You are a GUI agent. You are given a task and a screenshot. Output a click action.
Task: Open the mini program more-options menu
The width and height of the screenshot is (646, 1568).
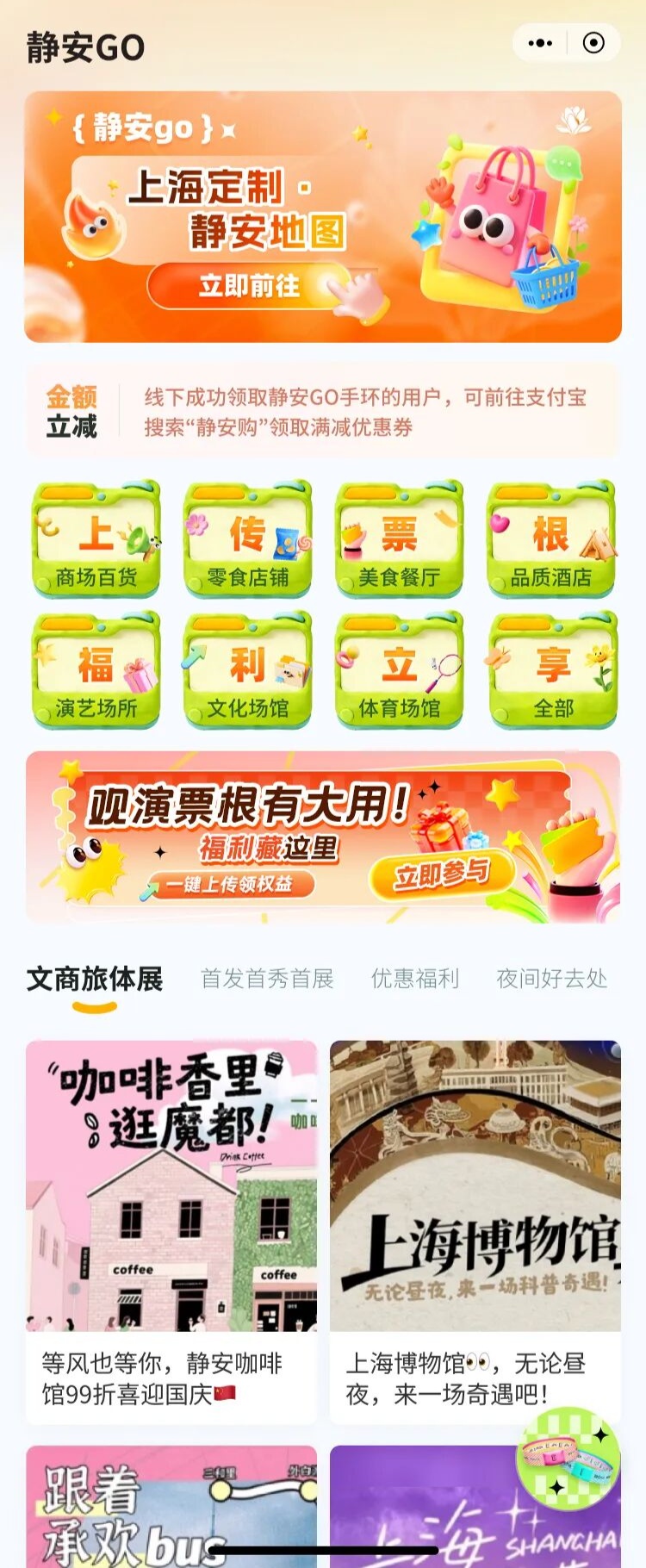[540, 43]
